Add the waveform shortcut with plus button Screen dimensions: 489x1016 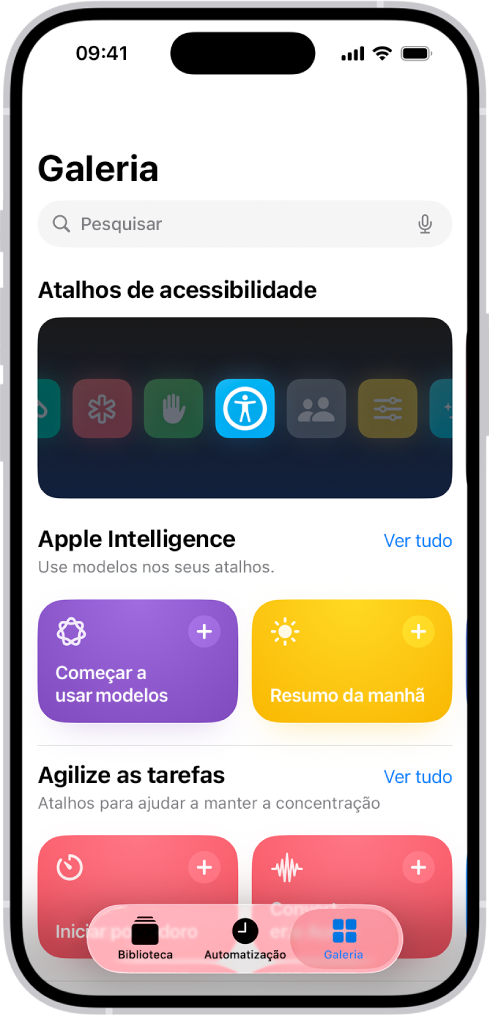418,868
